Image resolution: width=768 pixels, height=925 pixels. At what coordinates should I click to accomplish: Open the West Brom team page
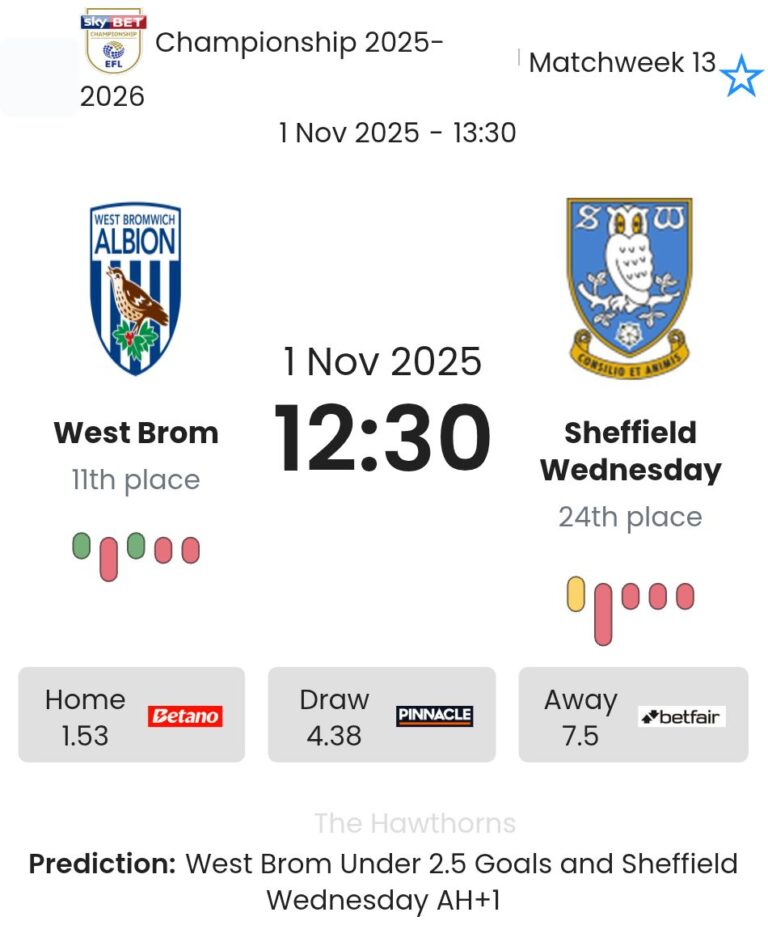click(x=135, y=432)
